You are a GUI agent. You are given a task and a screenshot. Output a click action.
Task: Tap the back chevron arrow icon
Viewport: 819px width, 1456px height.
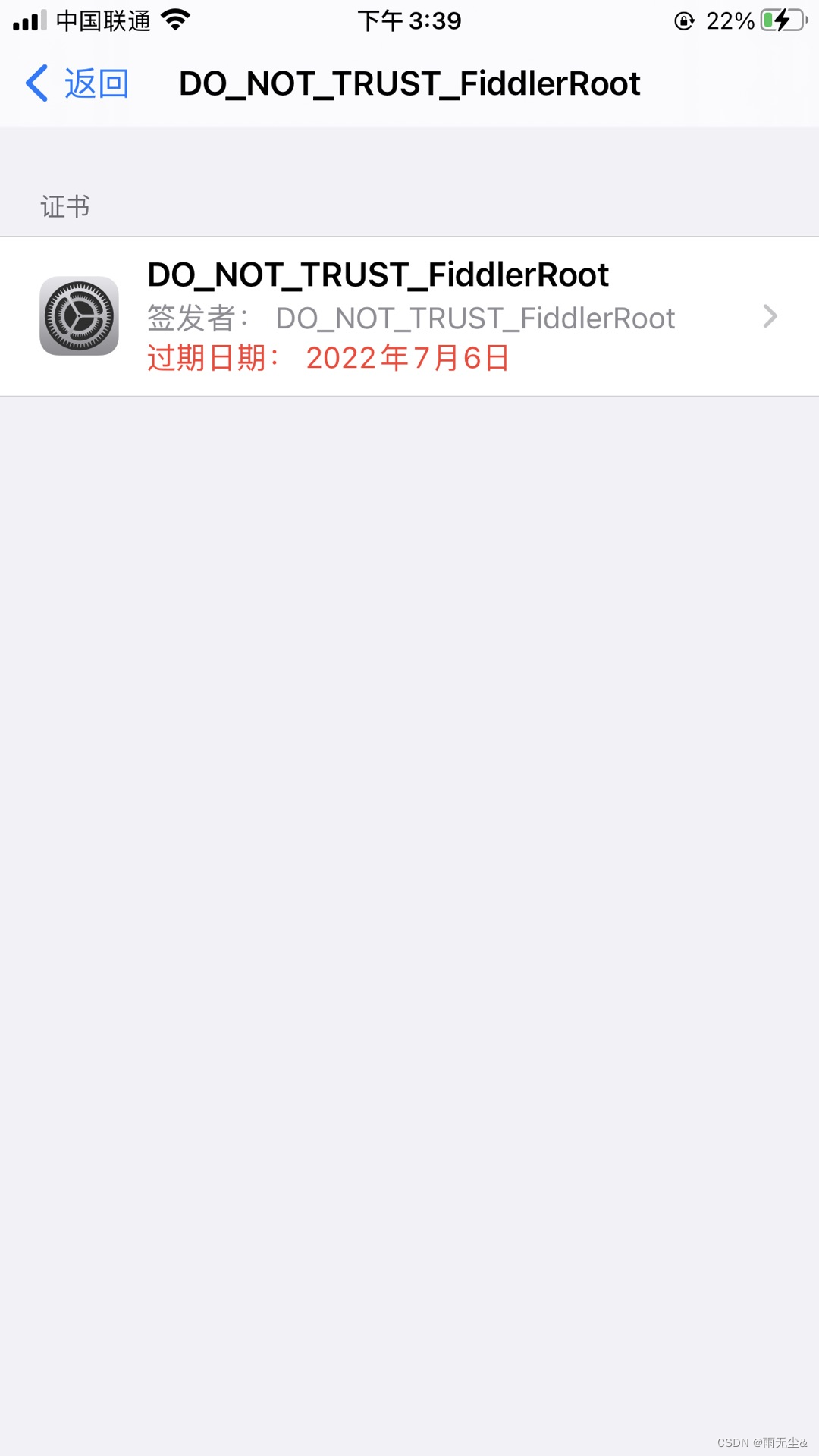pos(36,83)
